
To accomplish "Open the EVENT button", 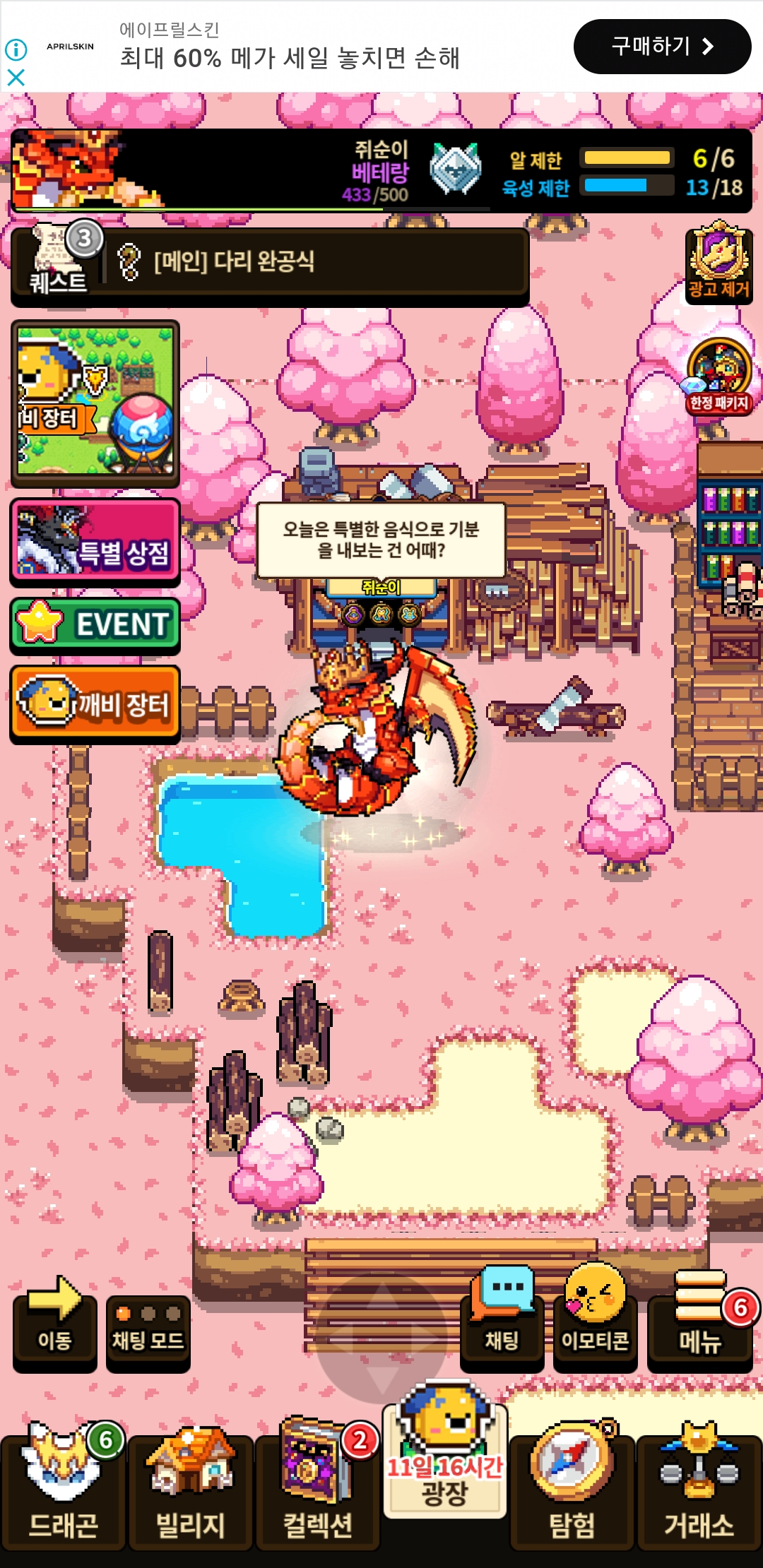I will pyautogui.click(x=95, y=625).
